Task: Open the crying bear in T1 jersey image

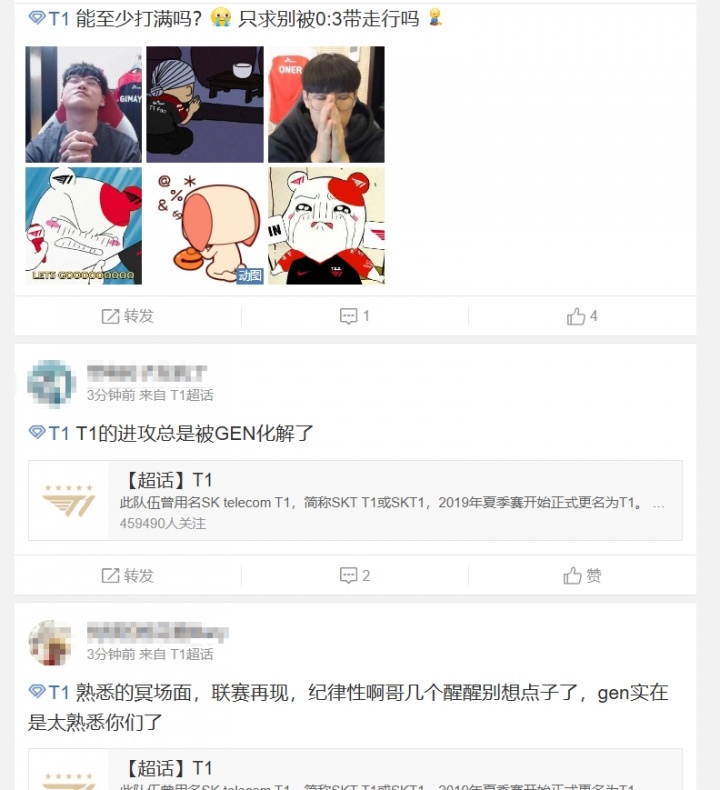Action: pyautogui.click(x=326, y=226)
